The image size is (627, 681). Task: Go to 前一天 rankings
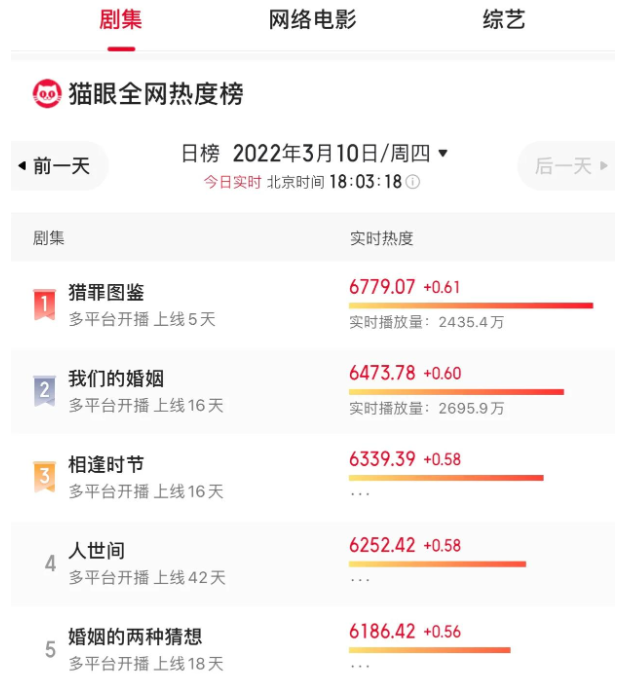[x=58, y=166]
